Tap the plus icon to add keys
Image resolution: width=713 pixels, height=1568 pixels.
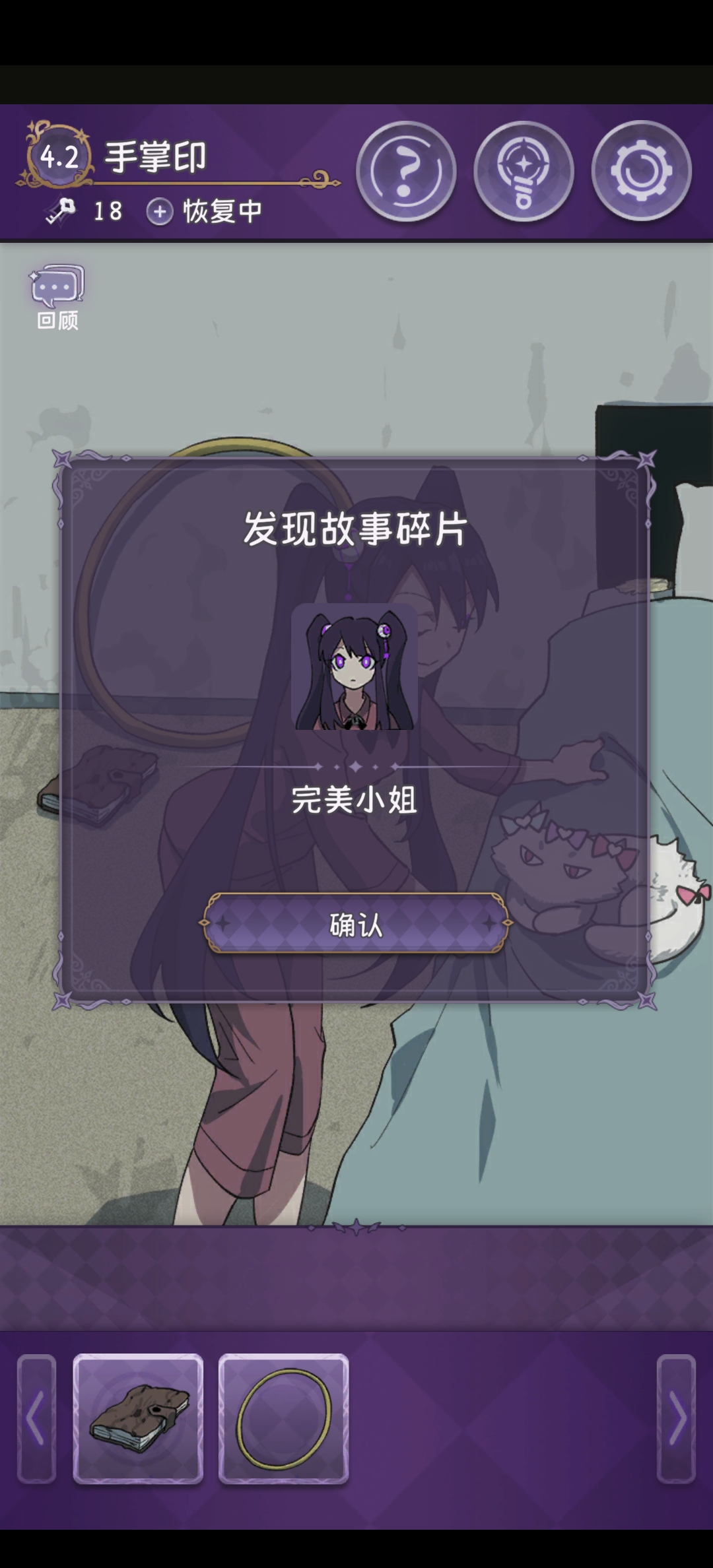159,212
